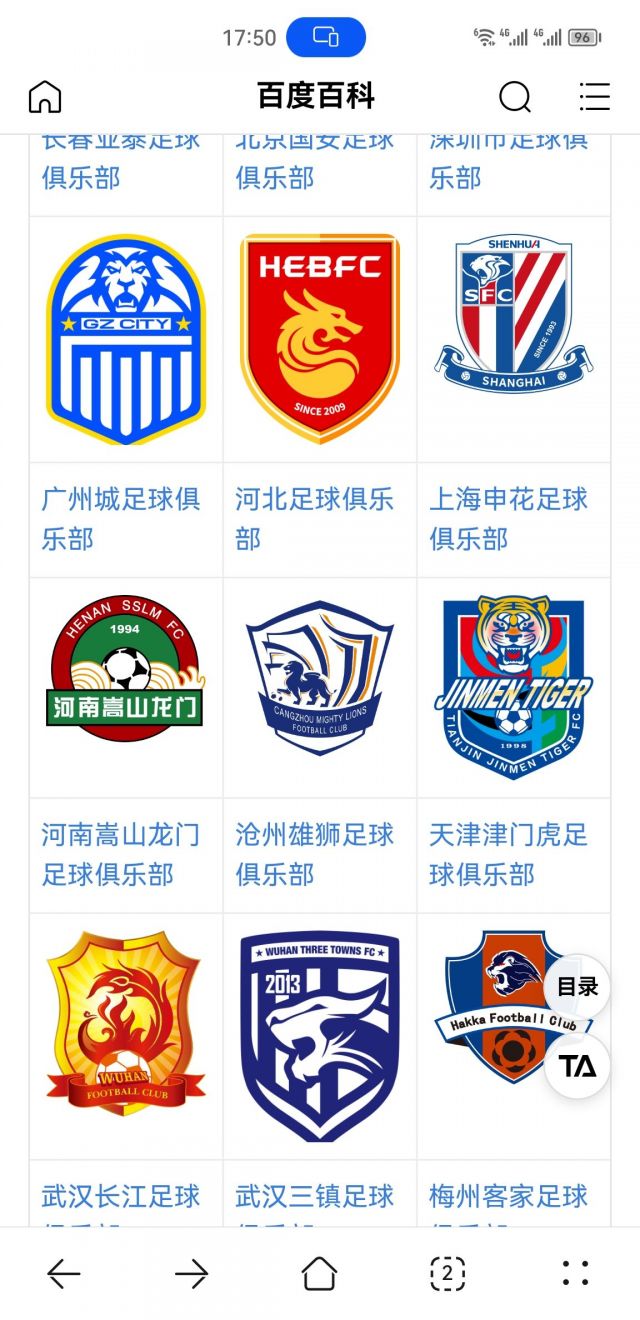This screenshot has width=640, height=1320.
Task: Open the list menu icon at top right
Action: 594,96
